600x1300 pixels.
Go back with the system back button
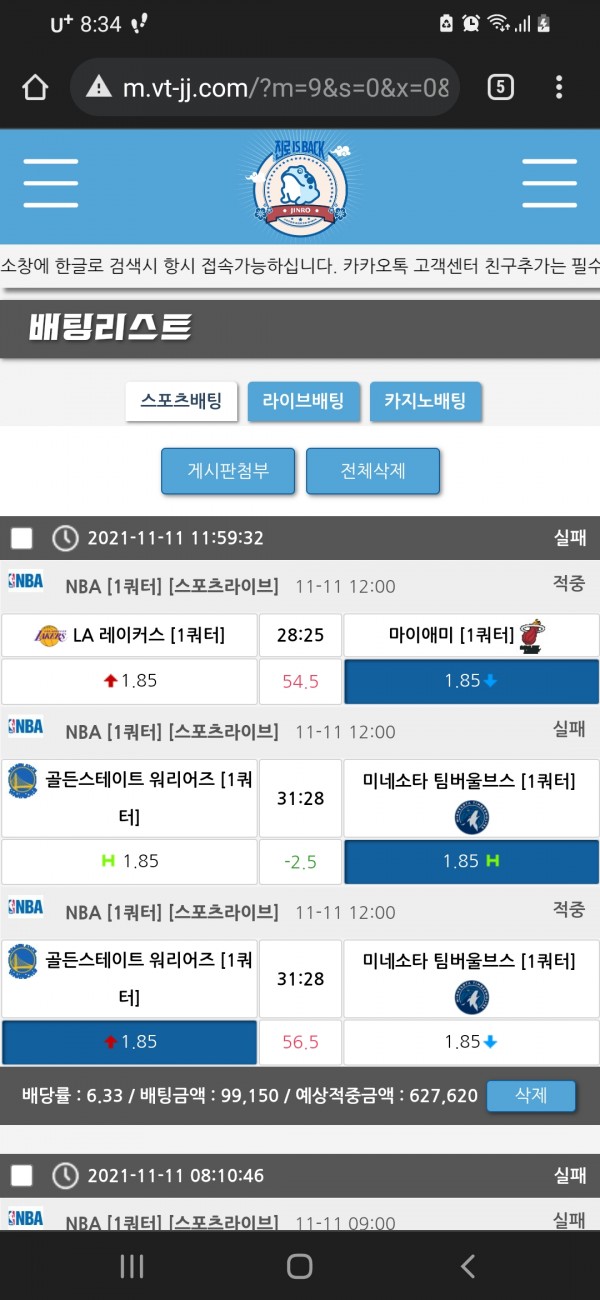468,1267
